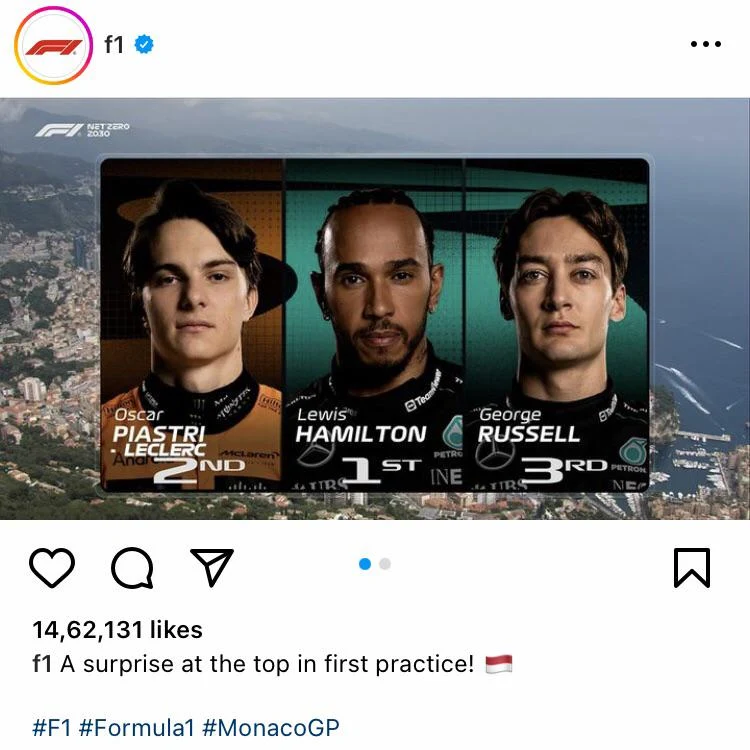Open the #MonacoGP hashtag
The image size is (750, 750).
coord(270,727)
